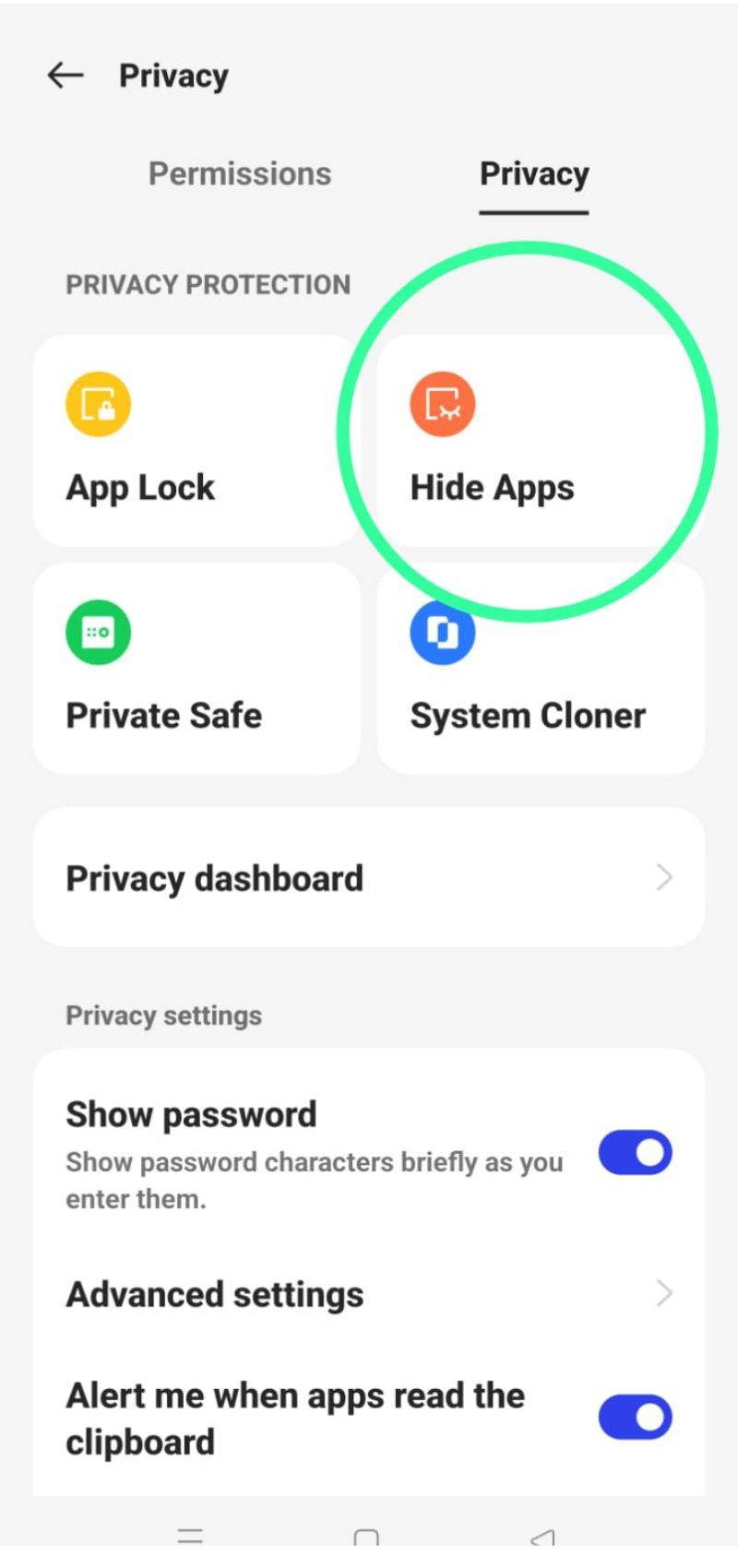This screenshot has width=738, height=1568.
Task: Go back from Privacy screen
Action: pos(65,76)
